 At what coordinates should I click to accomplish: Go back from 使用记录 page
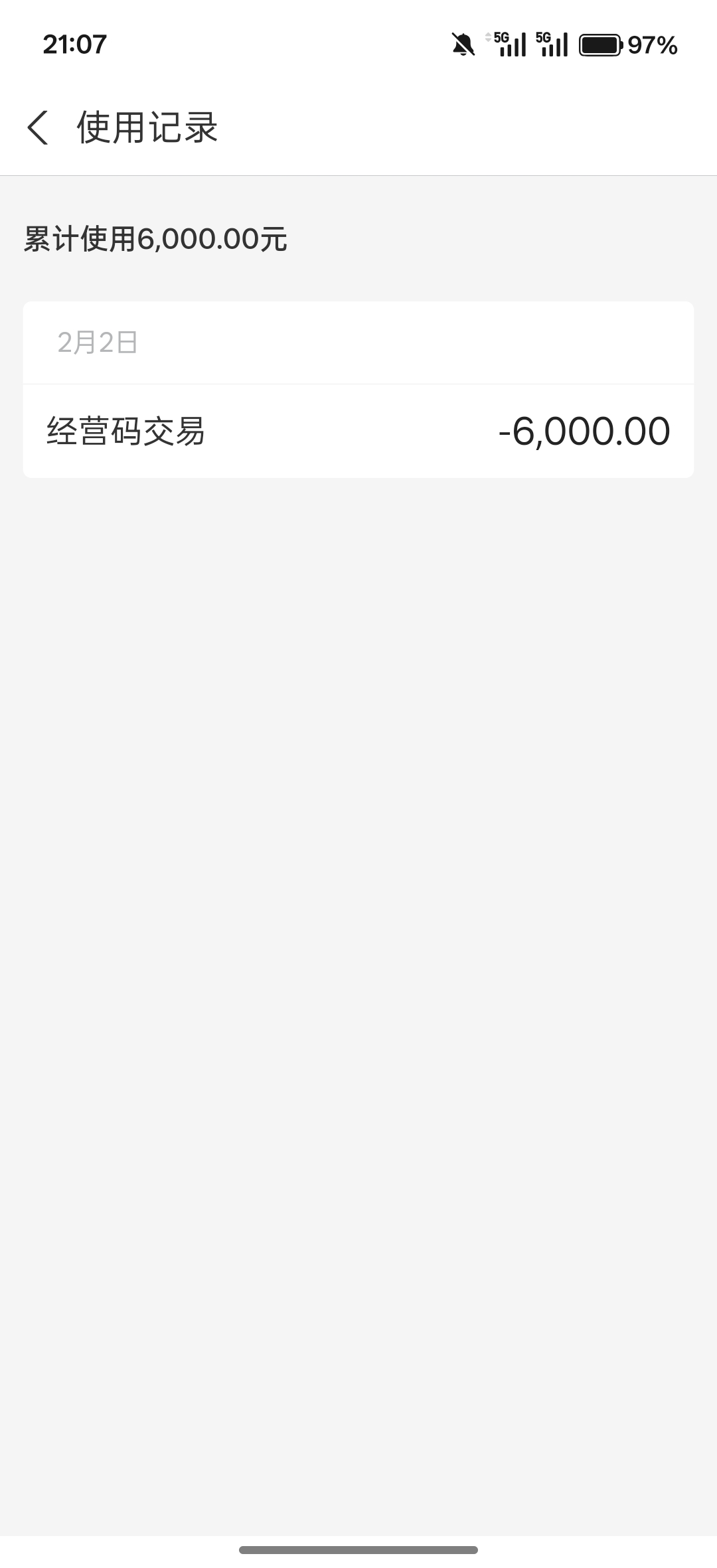point(38,127)
